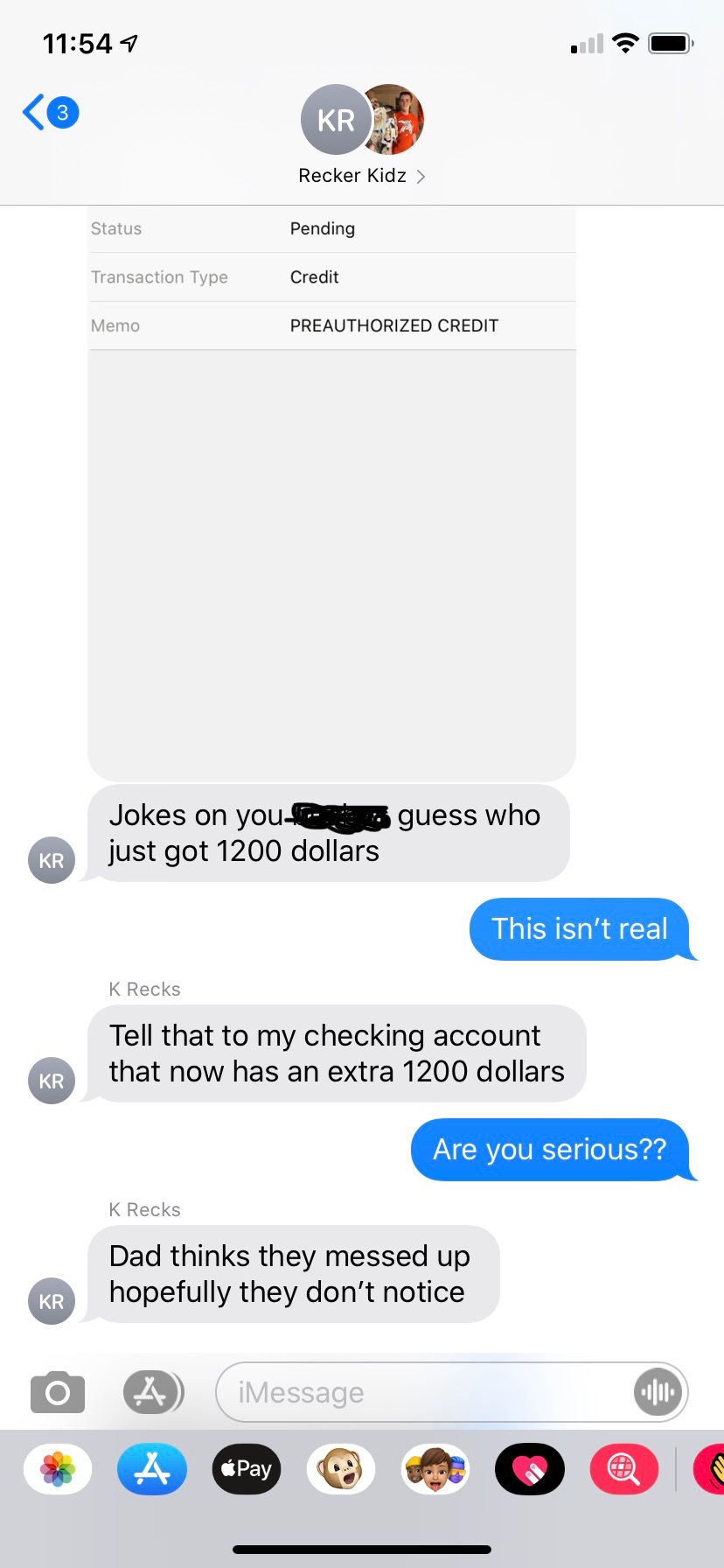Open Memoji stickers
The height and width of the screenshot is (1568, 724).
tap(435, 1469)
